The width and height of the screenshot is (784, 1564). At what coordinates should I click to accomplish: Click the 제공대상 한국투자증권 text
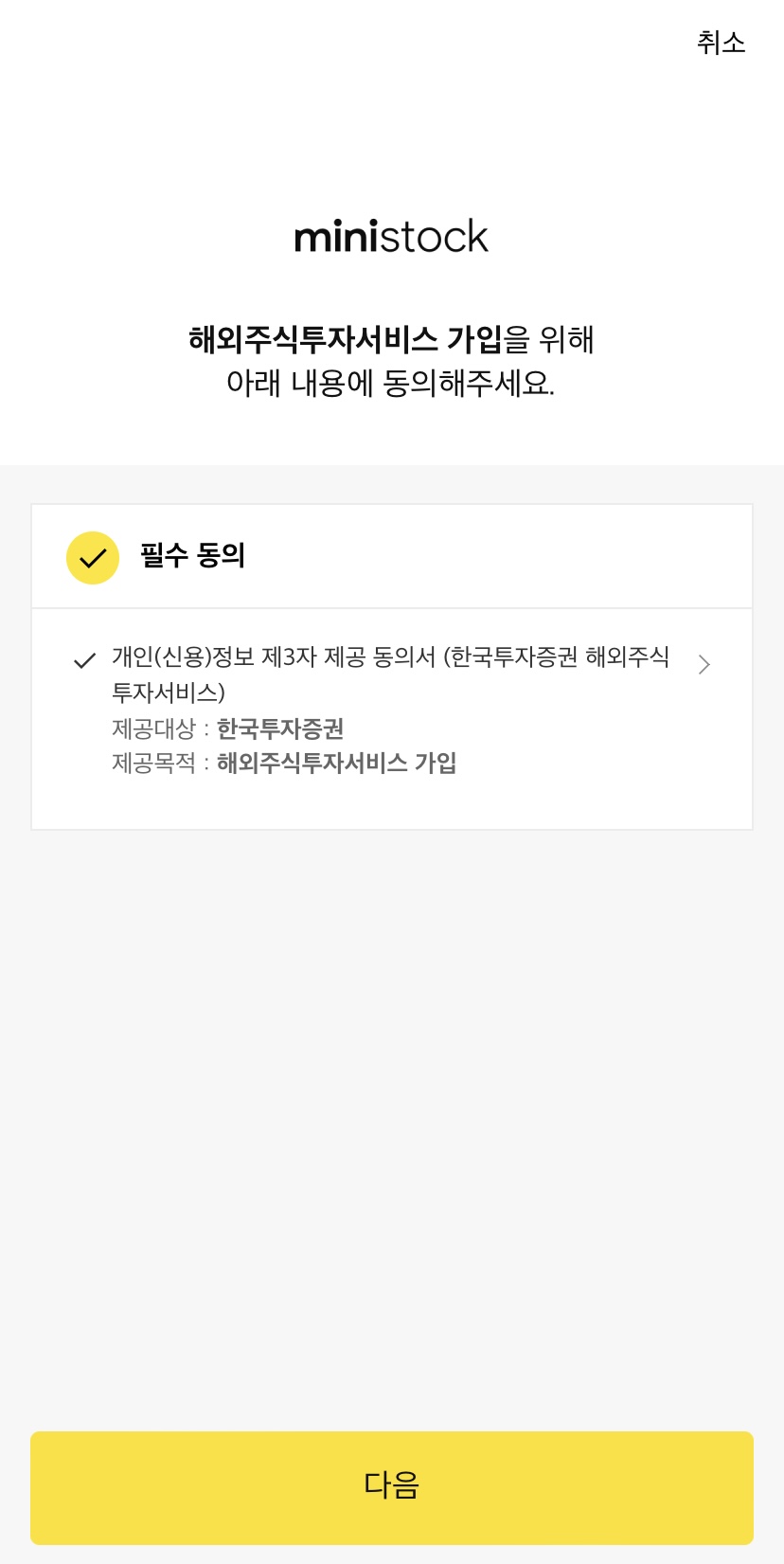coord(227,729)
